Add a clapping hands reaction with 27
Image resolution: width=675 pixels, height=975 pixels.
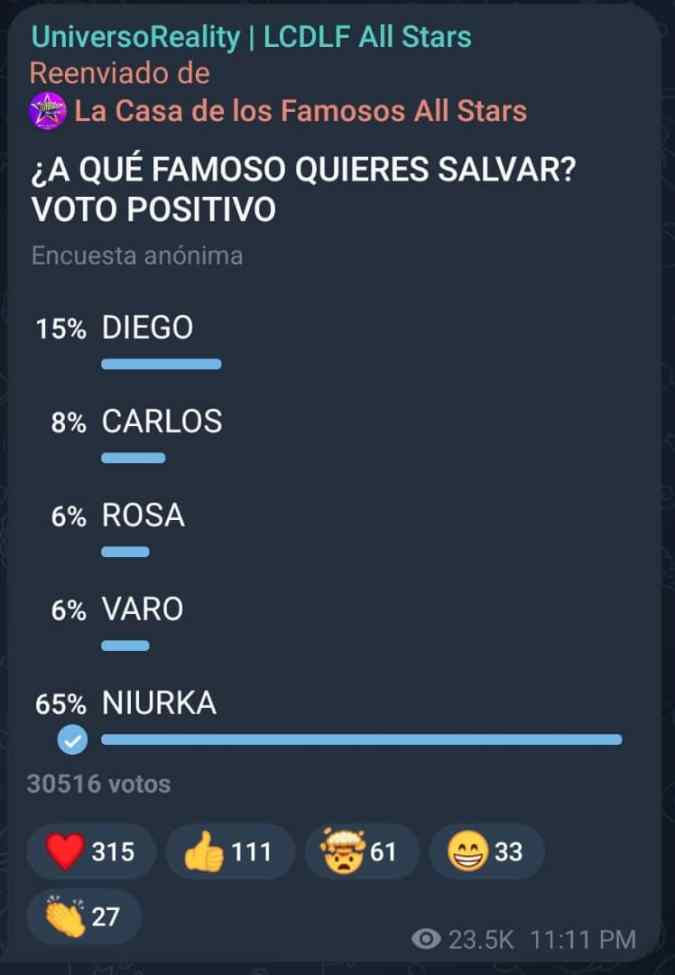[x=84, y=916]
